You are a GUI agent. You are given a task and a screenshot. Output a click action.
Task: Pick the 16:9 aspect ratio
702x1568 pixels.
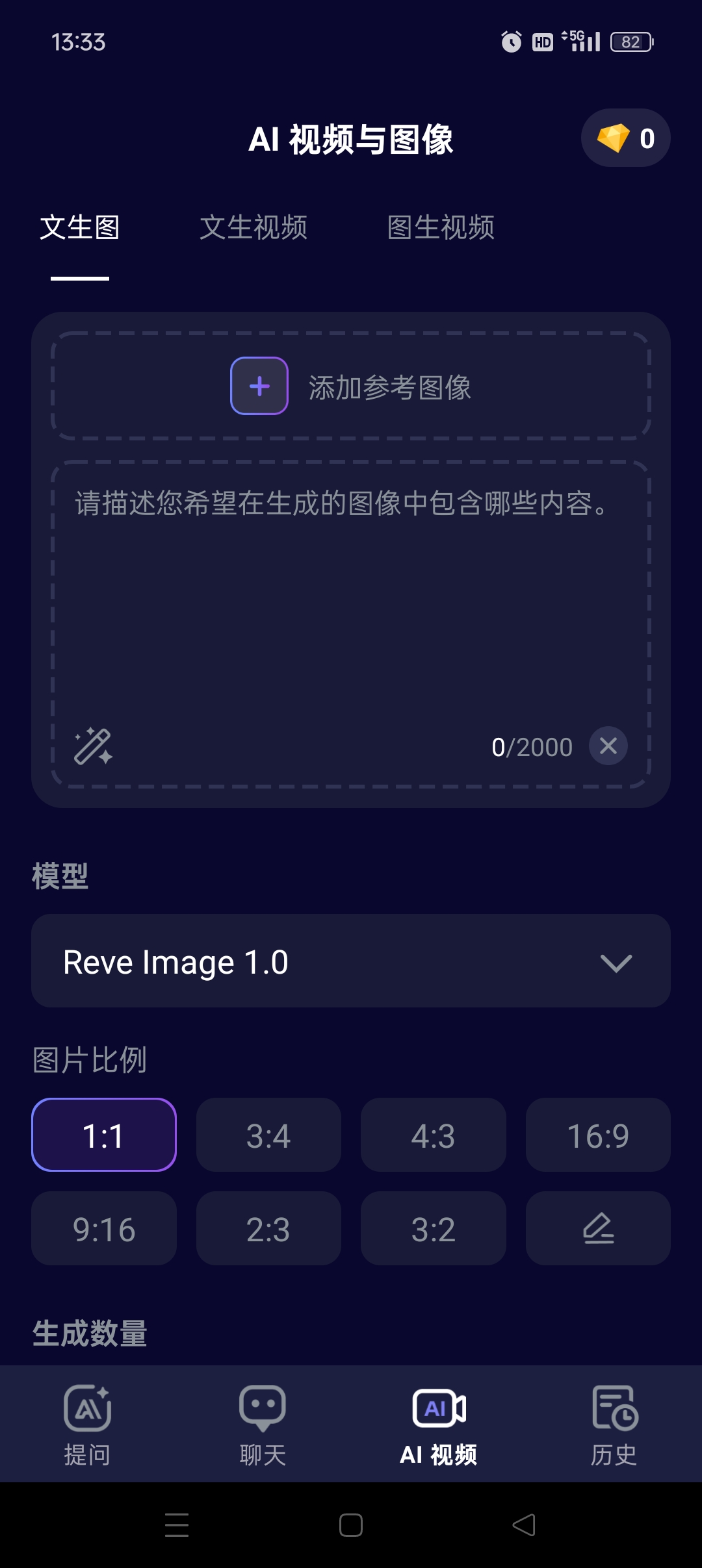pyautogui.click(x=598, y=1135)
